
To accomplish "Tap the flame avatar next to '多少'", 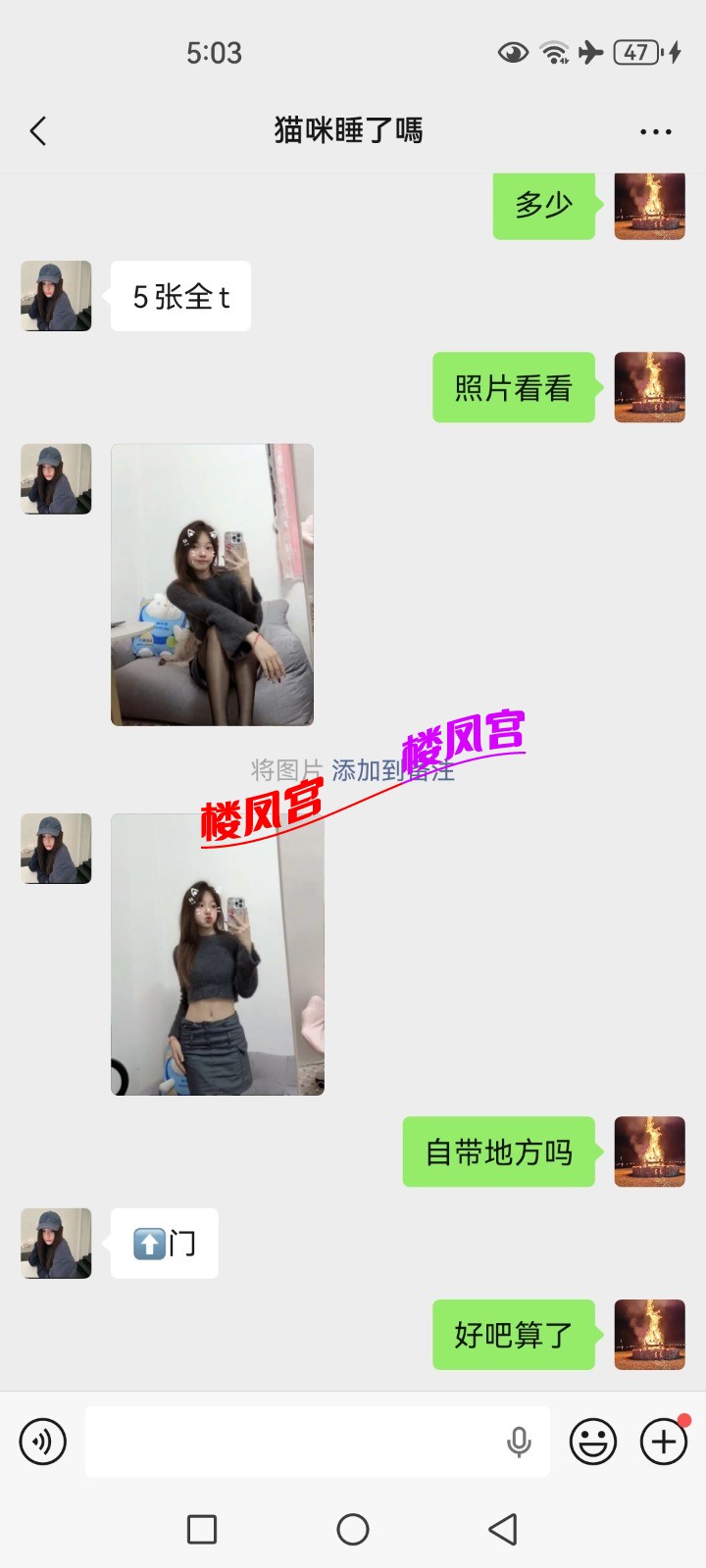I will pyautogui.click(x=649, y=207).
